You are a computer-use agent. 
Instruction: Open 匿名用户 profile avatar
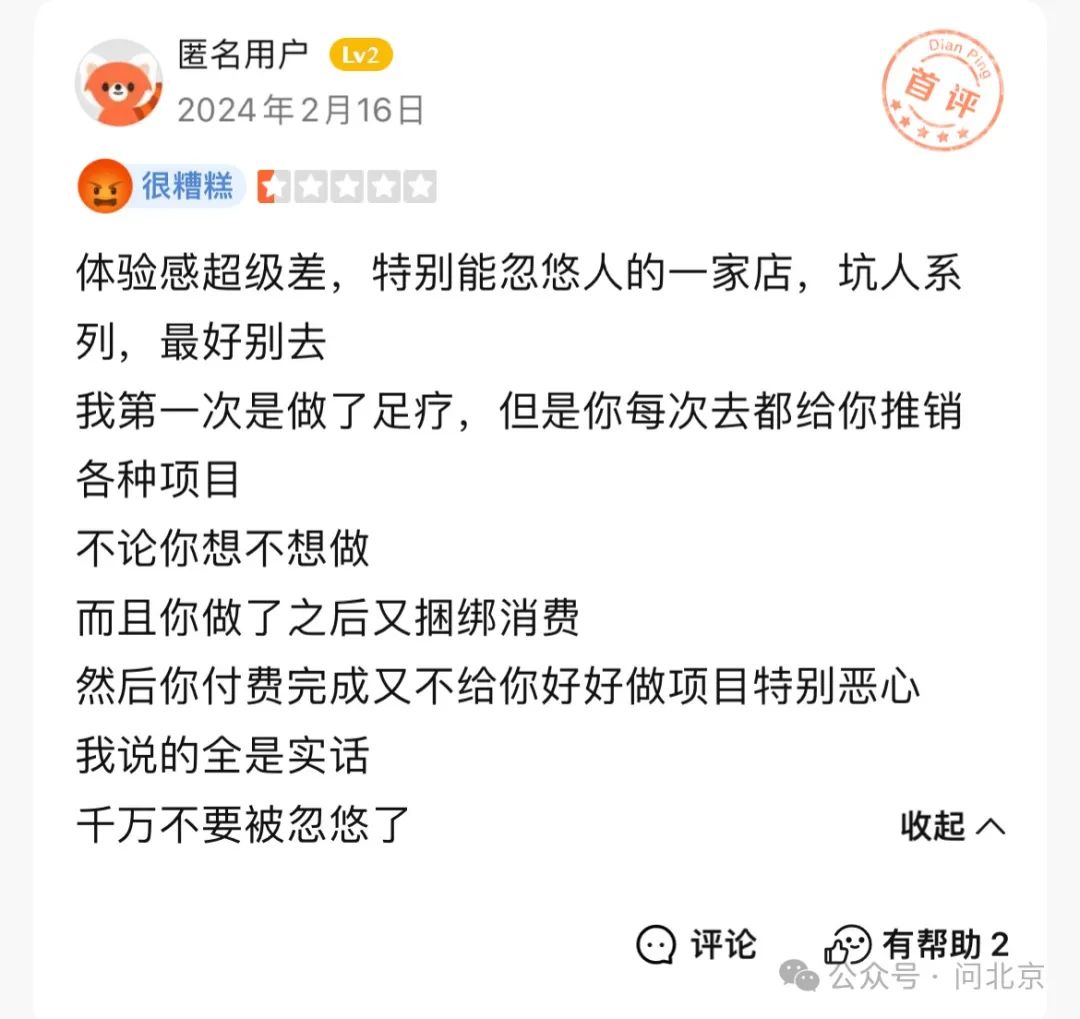119,83
